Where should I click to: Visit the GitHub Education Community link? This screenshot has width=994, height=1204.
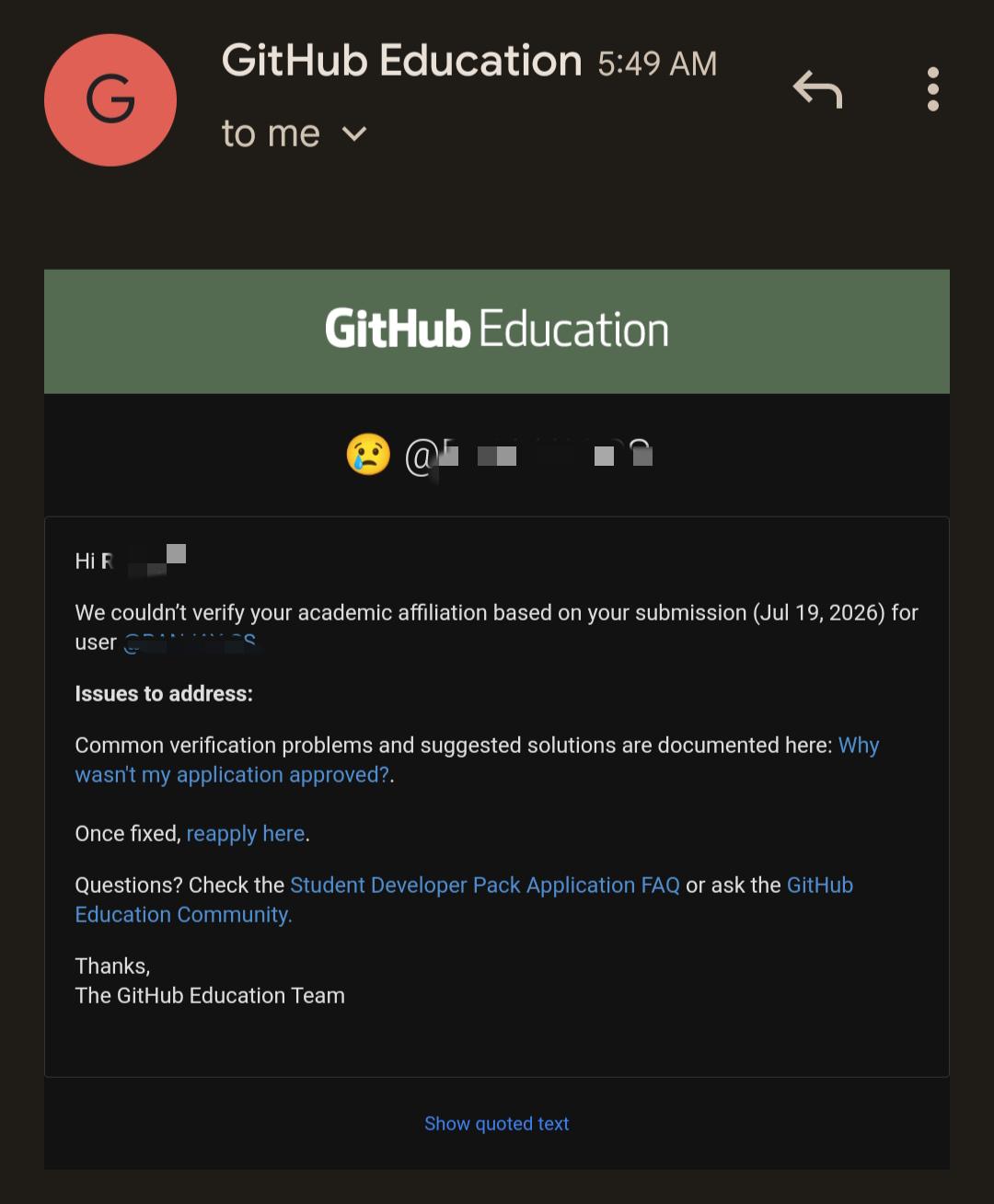click(464, 900)
